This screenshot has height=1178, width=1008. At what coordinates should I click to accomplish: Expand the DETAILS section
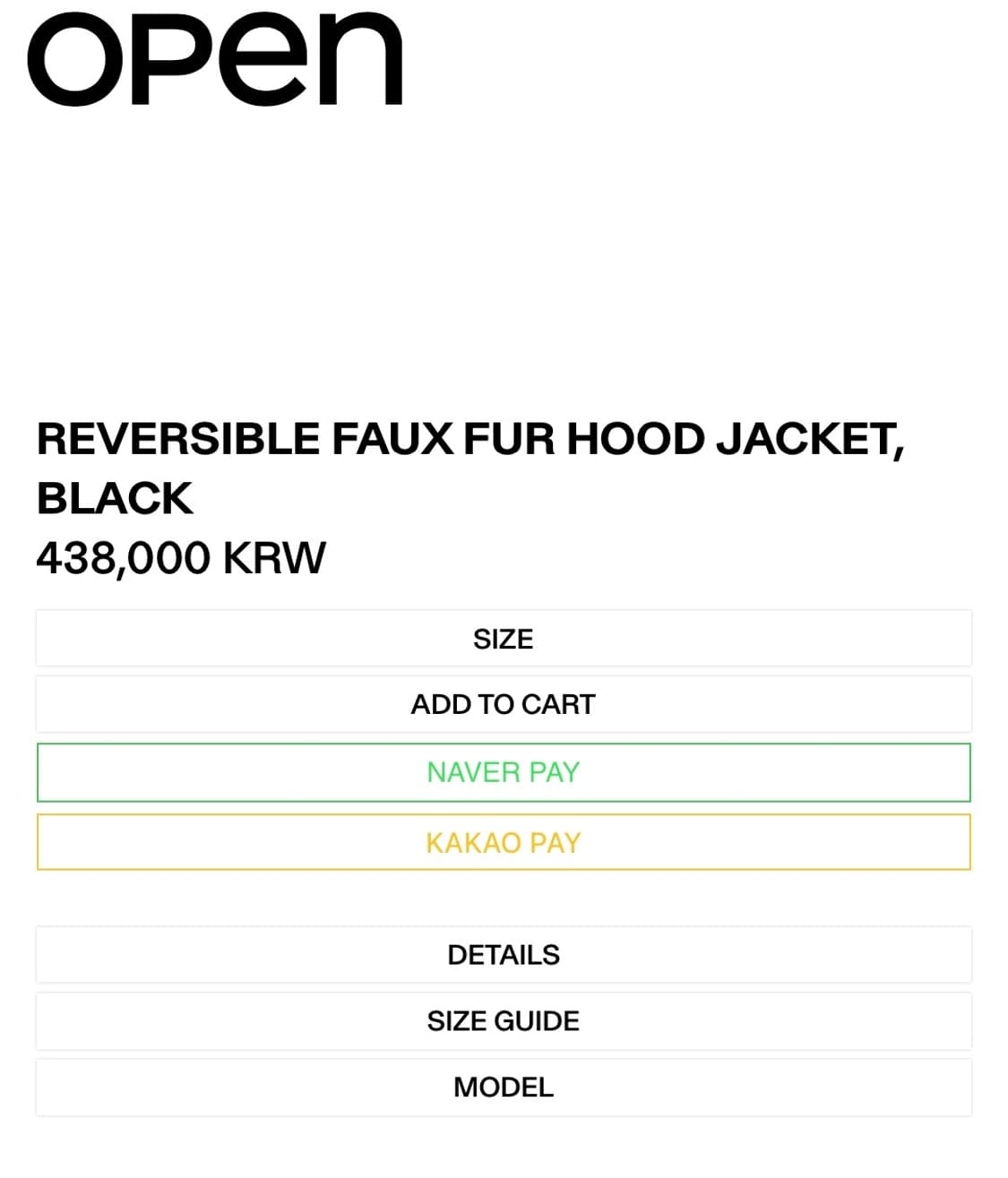point(504,955)
